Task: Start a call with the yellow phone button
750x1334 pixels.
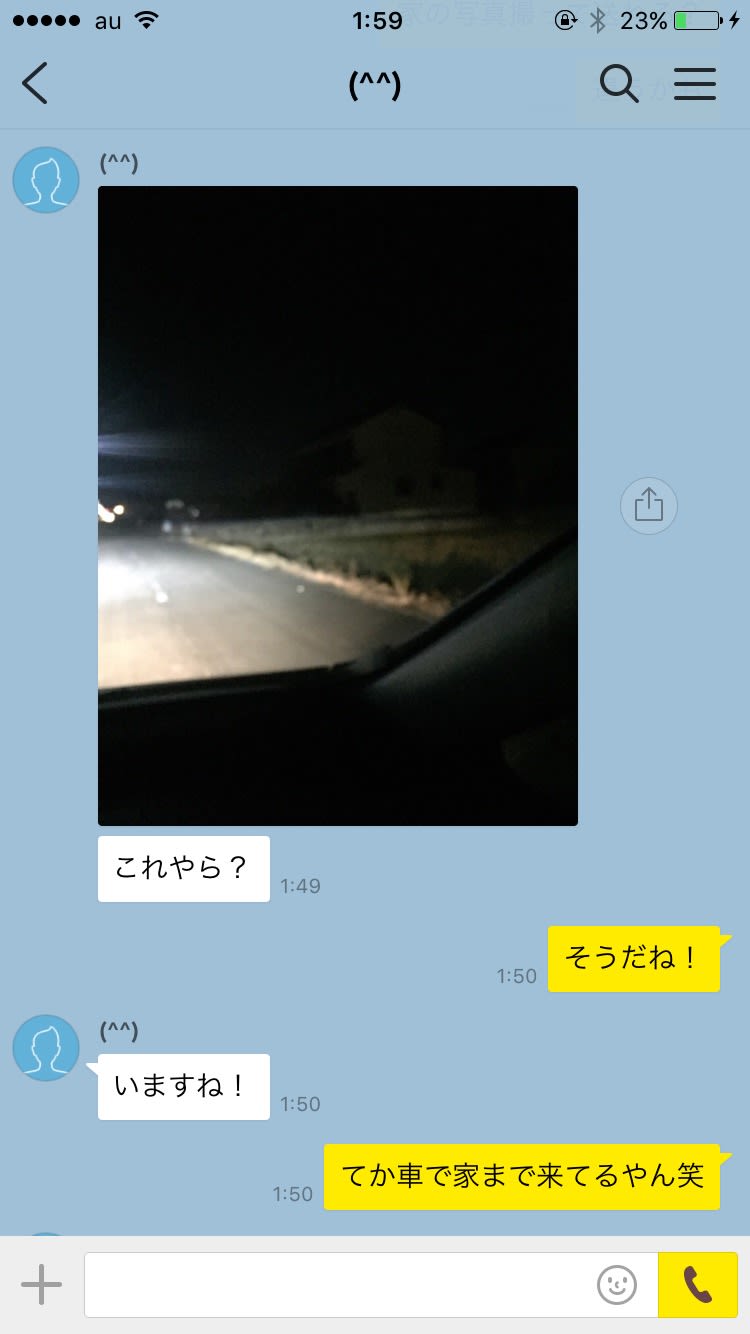Action: pyautogui.click(x=698, y=1285)
